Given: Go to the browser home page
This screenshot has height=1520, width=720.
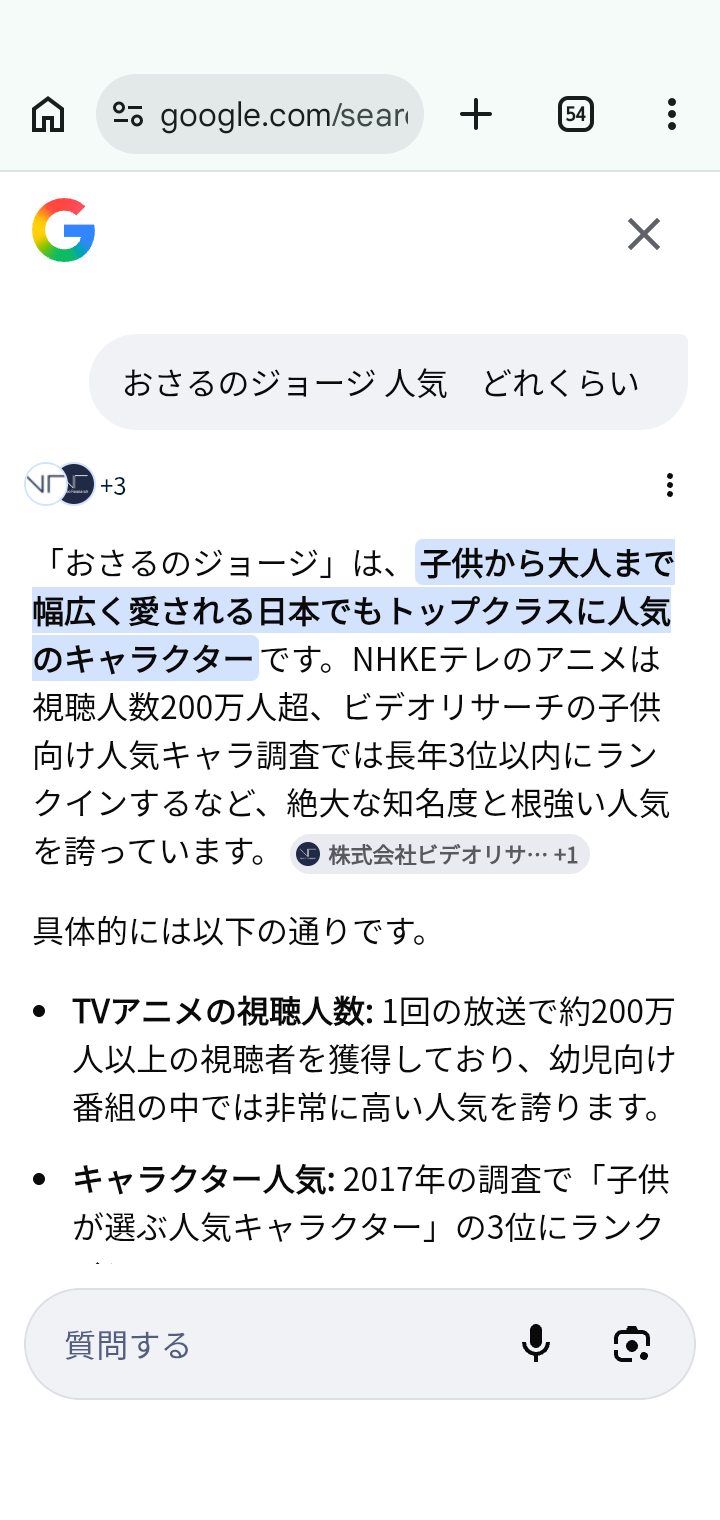Looking at the screenshot, I should [x=48, y=115].
